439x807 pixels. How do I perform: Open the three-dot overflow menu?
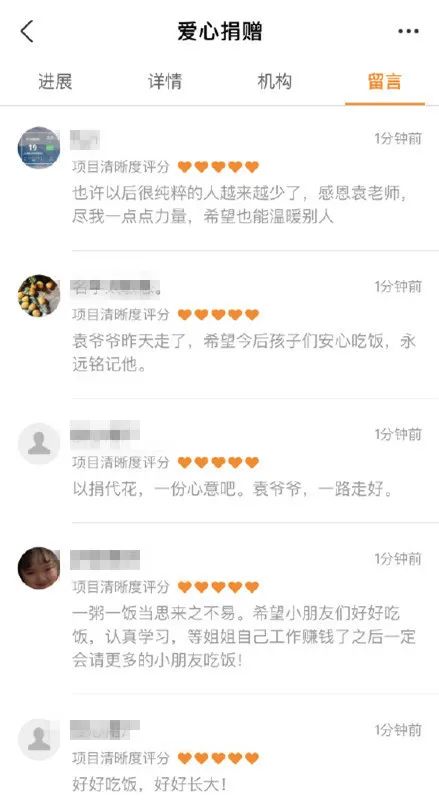click(408, 31)
